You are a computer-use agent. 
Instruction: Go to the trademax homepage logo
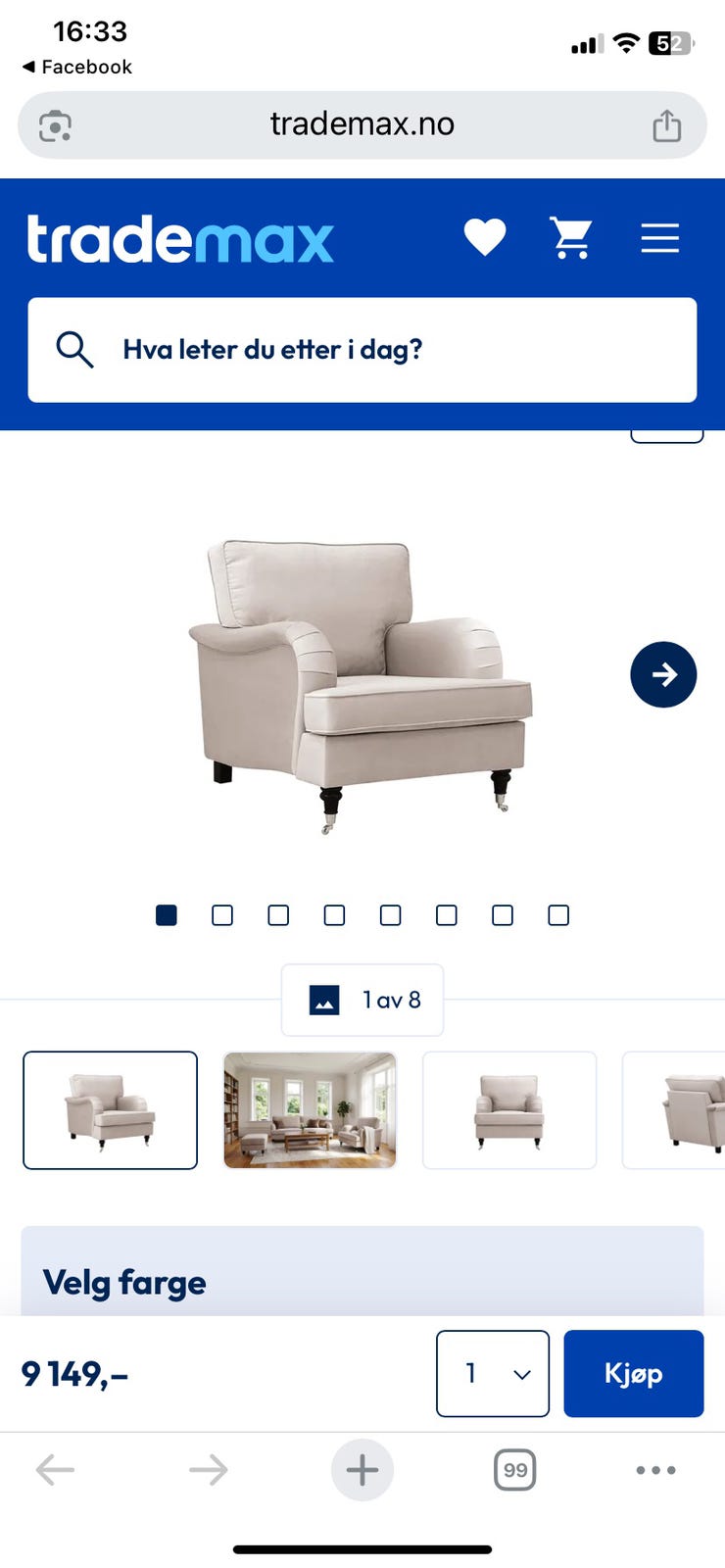click(x=180, y=239)
